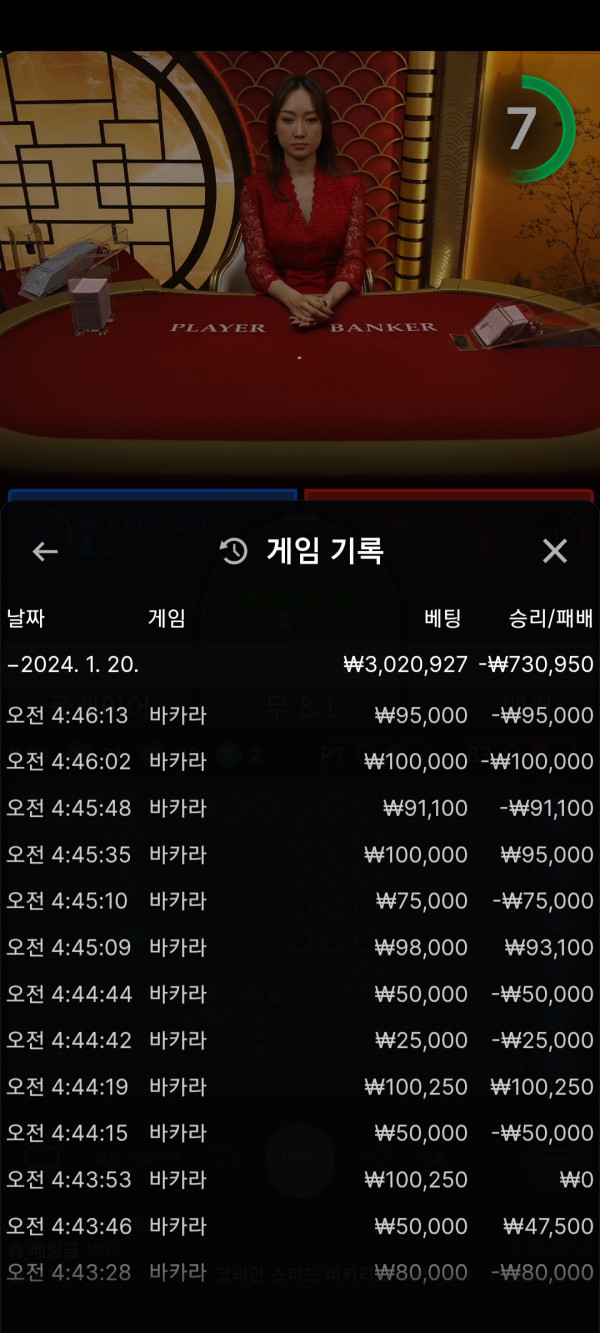The width and height of the screenshot is (600, 1333).
Task: Go back from the game history panel
Action: (45, 551)
